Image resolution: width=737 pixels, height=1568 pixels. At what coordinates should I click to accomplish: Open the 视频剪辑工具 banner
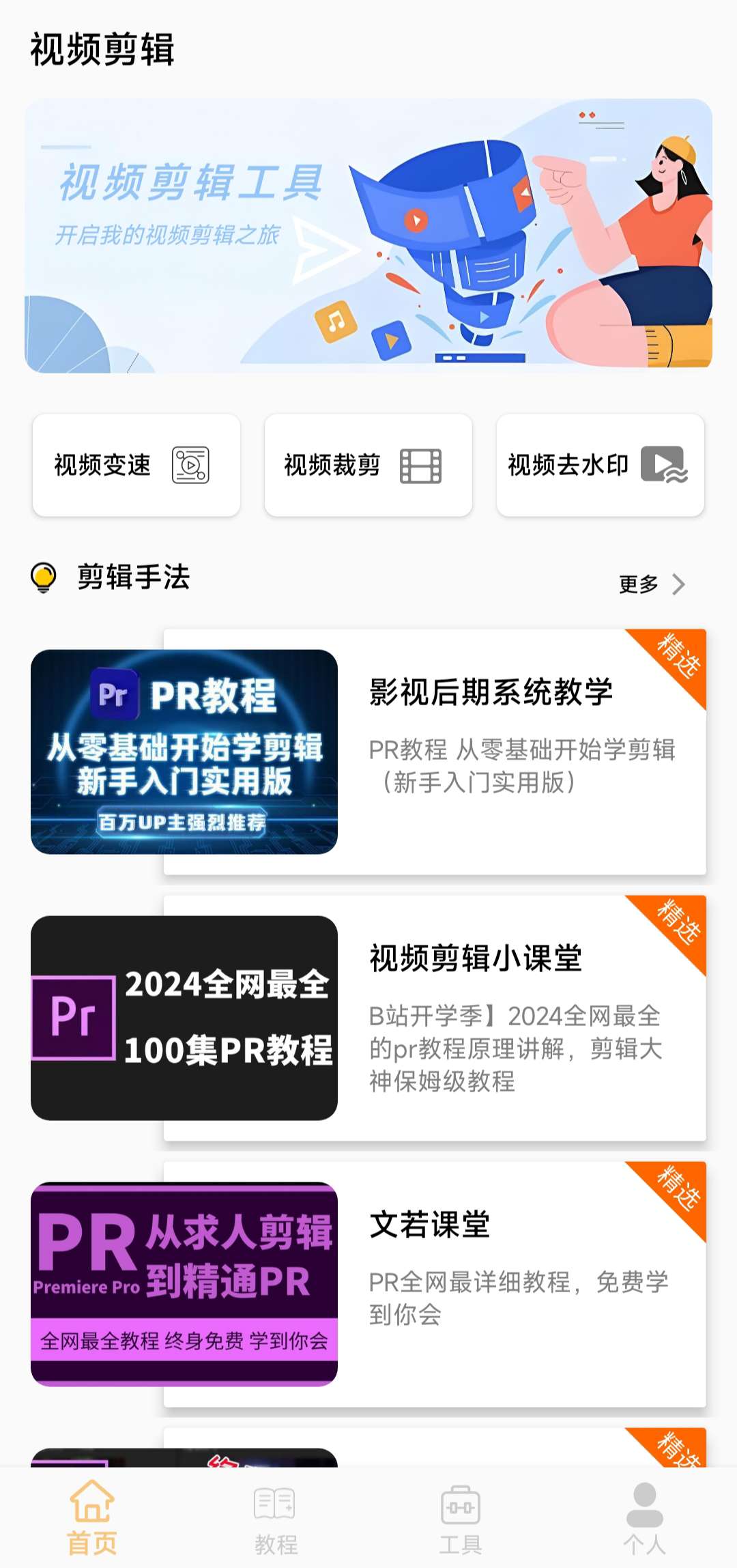click(x=369, y=236)
